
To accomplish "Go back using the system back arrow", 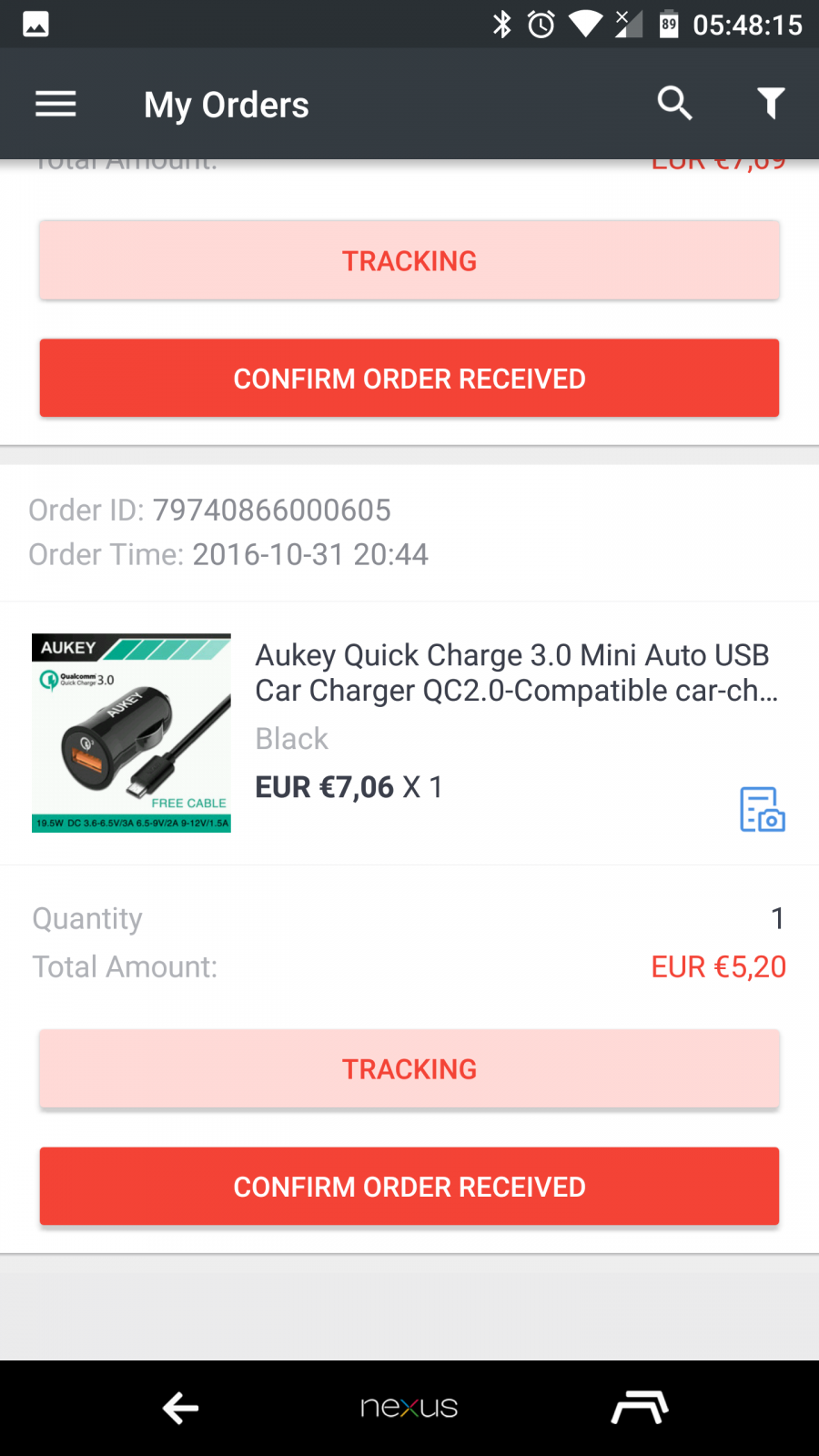I will tap(180, 1408).
